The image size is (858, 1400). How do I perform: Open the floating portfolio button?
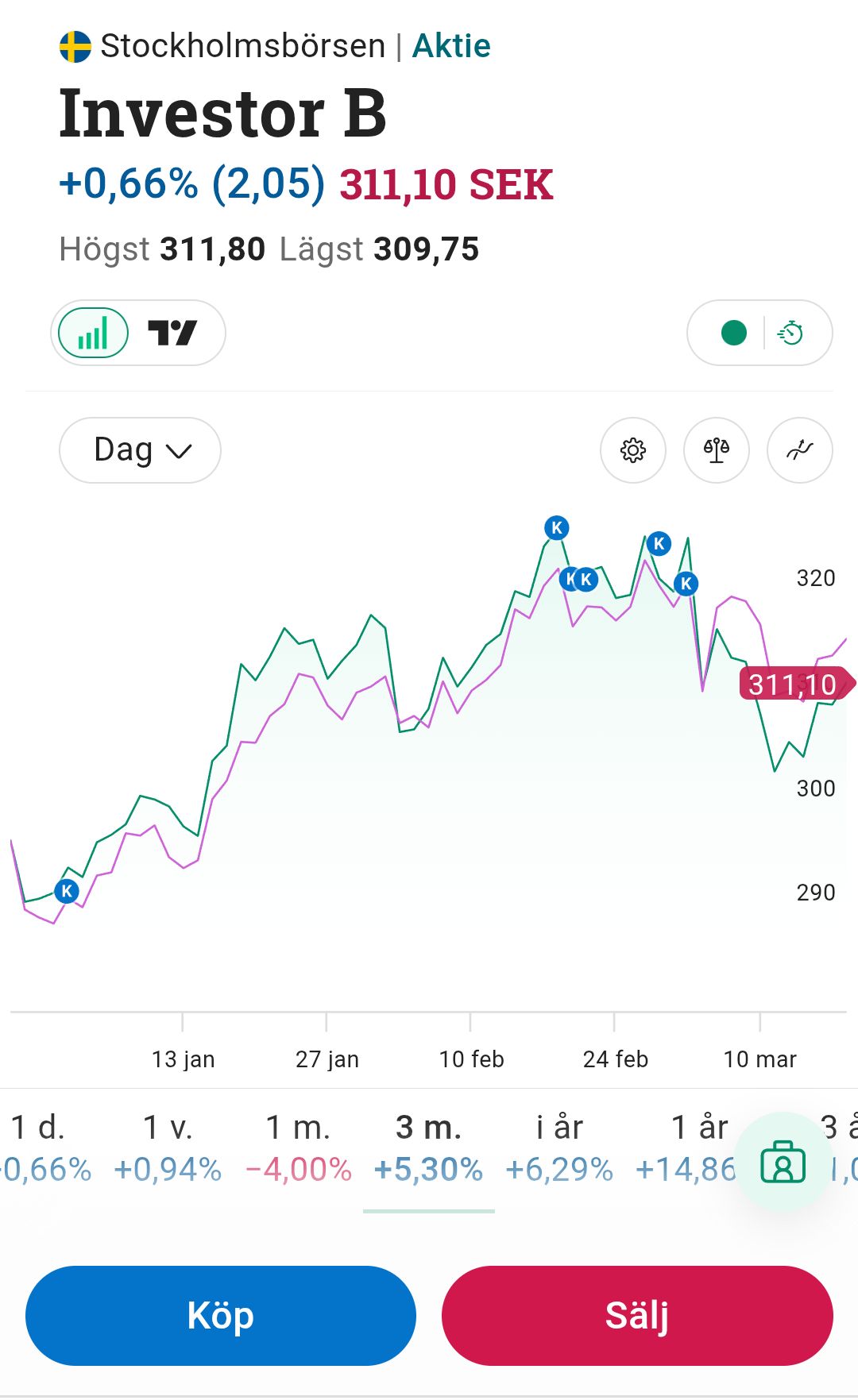coord(783,1162)
